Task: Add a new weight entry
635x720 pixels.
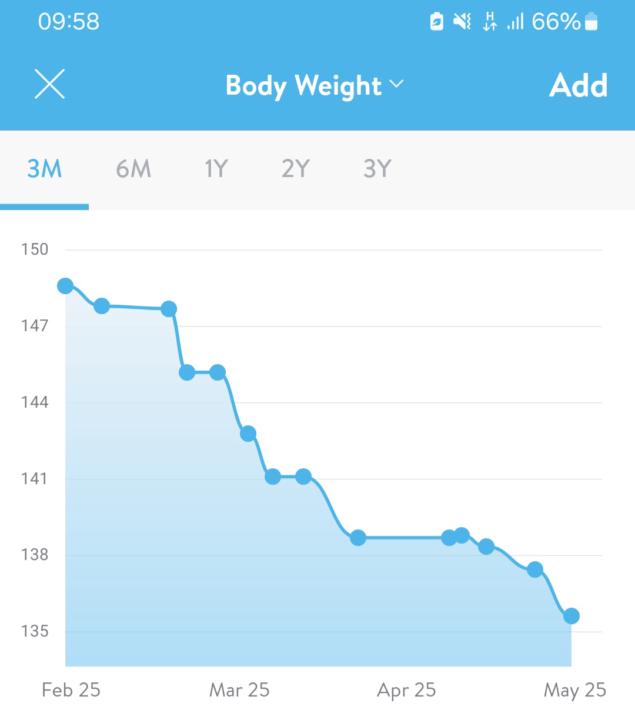Action: pyautogui.click(x=578, y=85)
